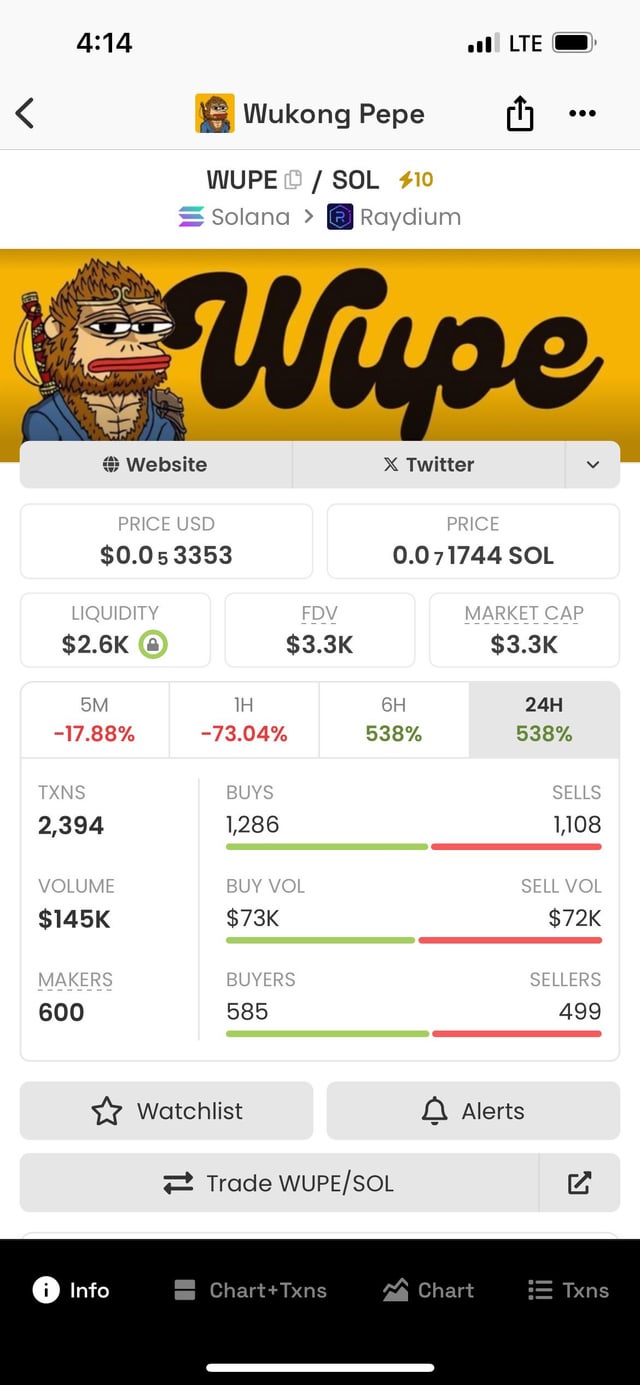
Task: Share the Wukong Pepe page
Action: (519, 114)
